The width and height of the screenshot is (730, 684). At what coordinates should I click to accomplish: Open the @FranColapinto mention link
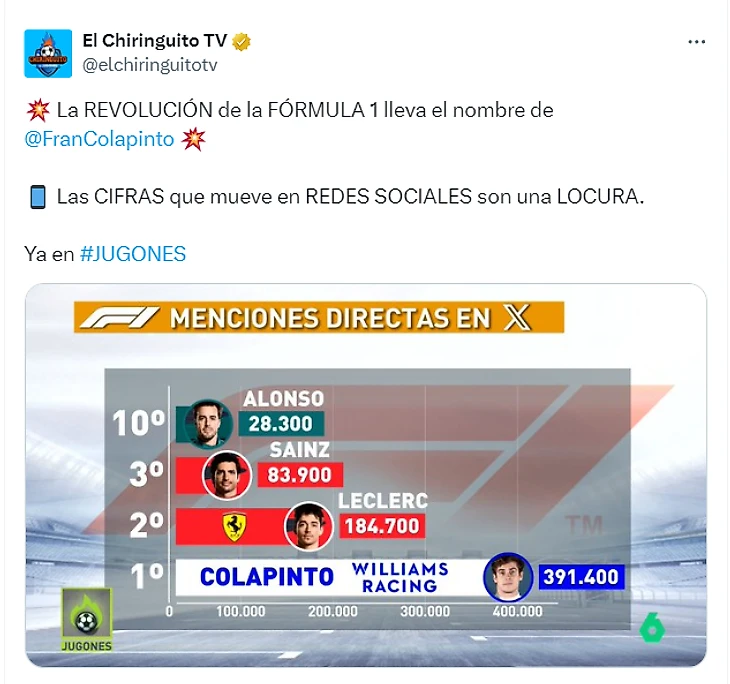point(99,138)
